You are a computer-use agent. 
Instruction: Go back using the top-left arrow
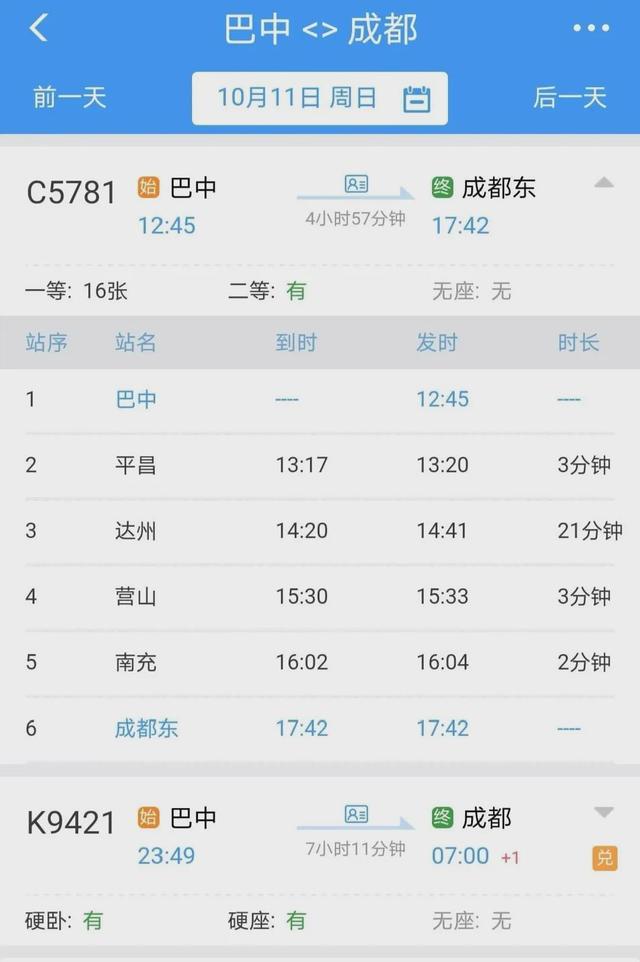coord(38,28)
